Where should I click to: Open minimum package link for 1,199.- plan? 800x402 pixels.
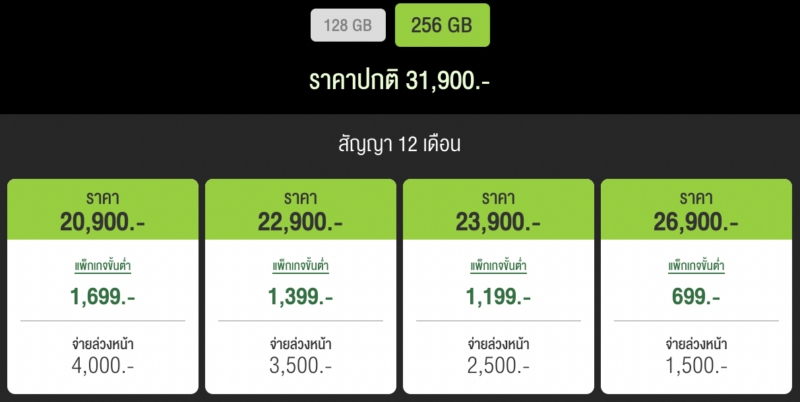[498, 267]
